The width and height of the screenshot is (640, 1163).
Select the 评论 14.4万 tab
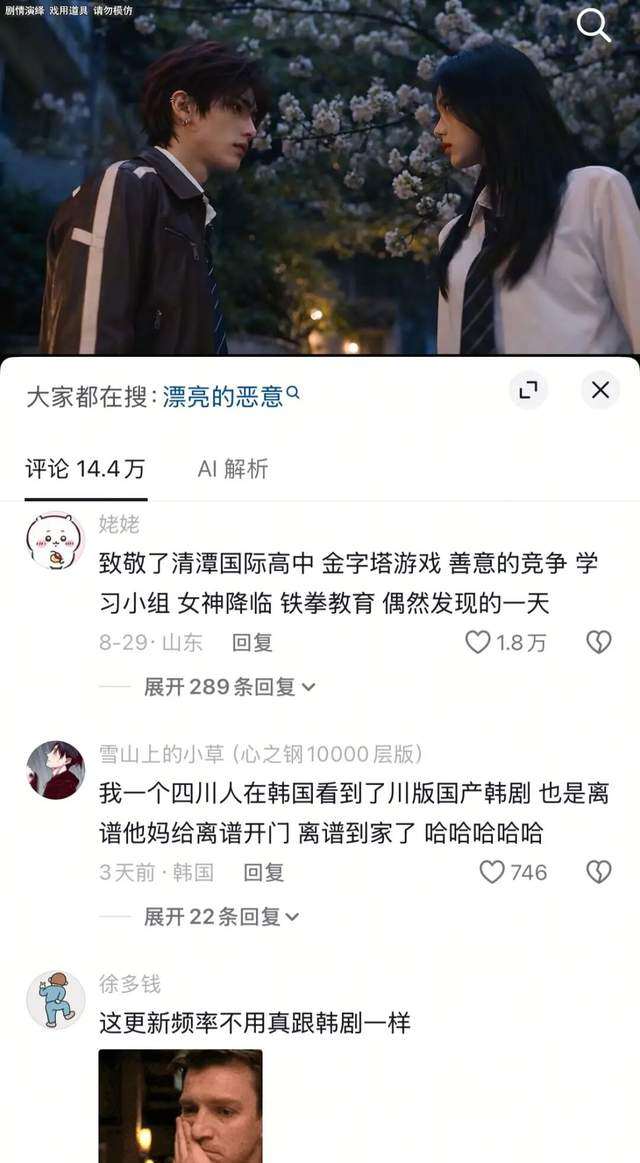click(x=85, y=469)
